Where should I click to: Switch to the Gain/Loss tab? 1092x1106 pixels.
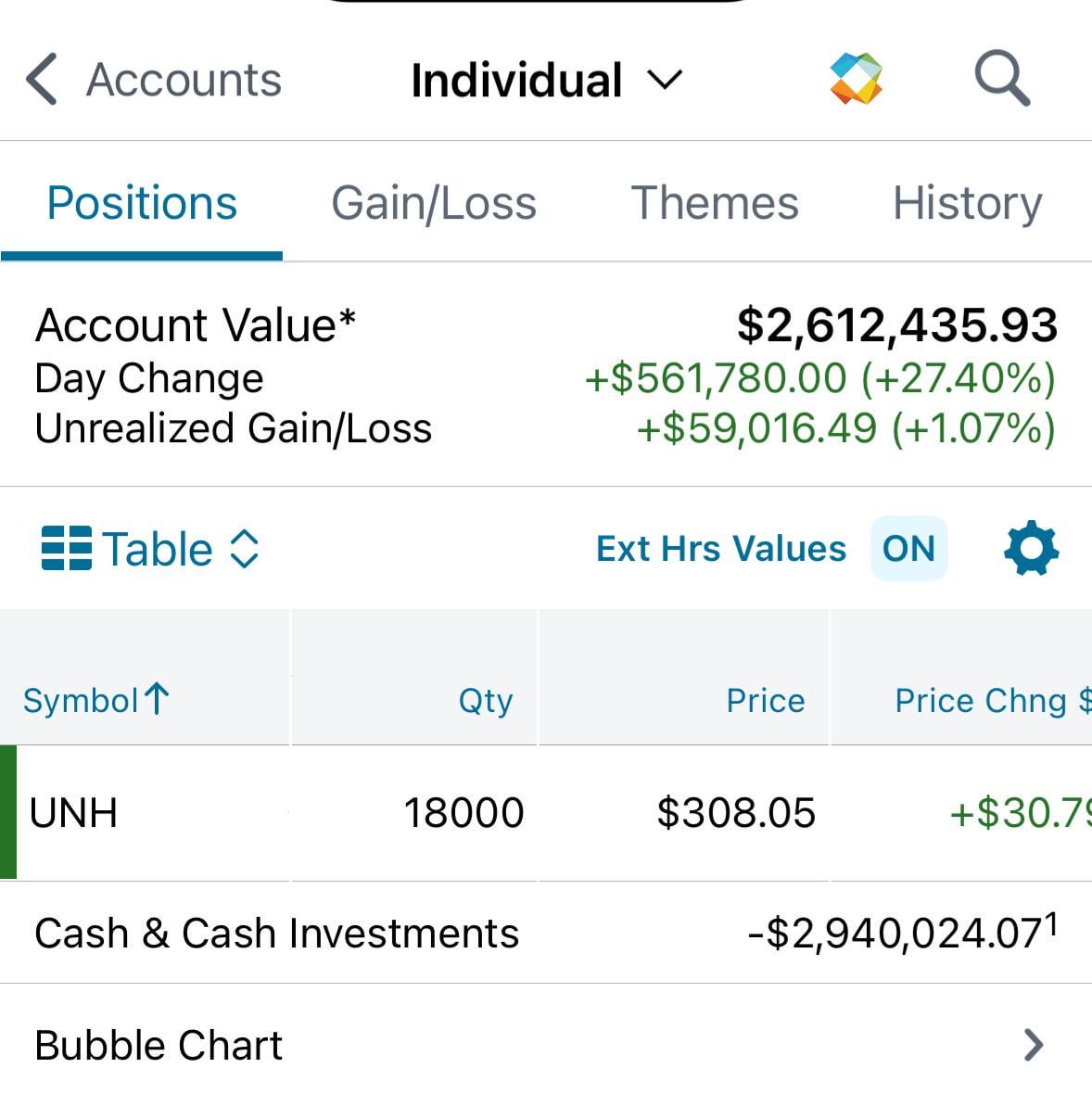click(434, 203)
